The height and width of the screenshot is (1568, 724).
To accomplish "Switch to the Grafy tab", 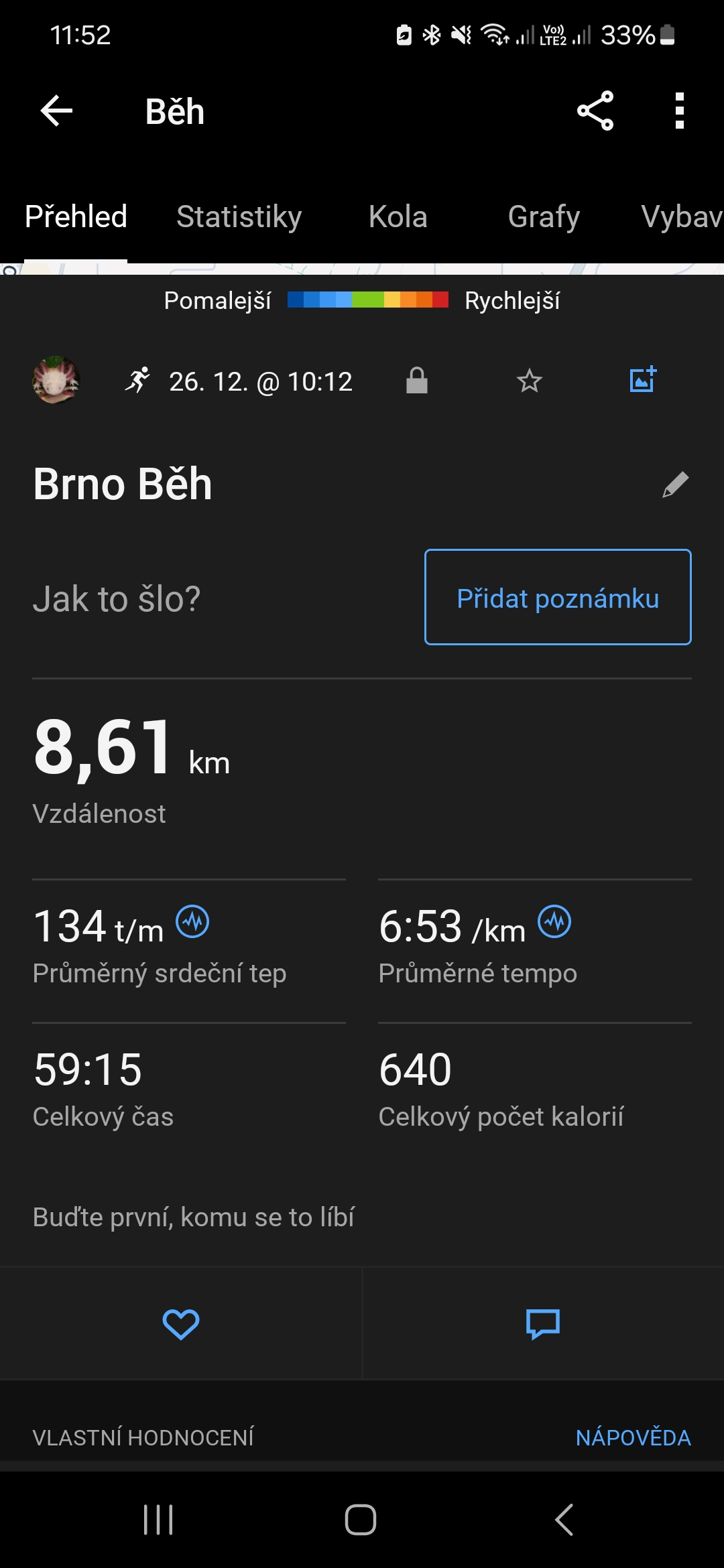I will pos(544,217).
